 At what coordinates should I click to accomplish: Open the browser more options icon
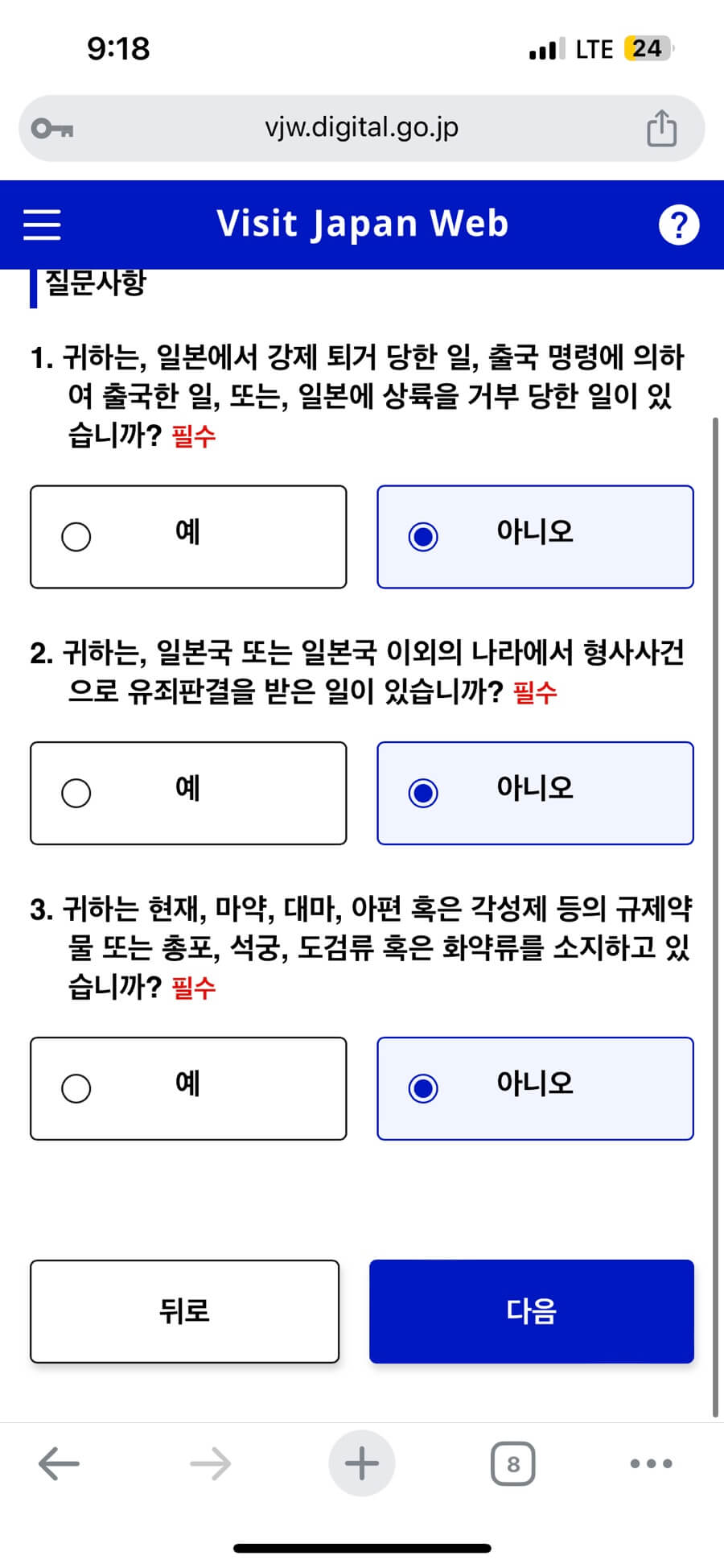click(650, 1463)
